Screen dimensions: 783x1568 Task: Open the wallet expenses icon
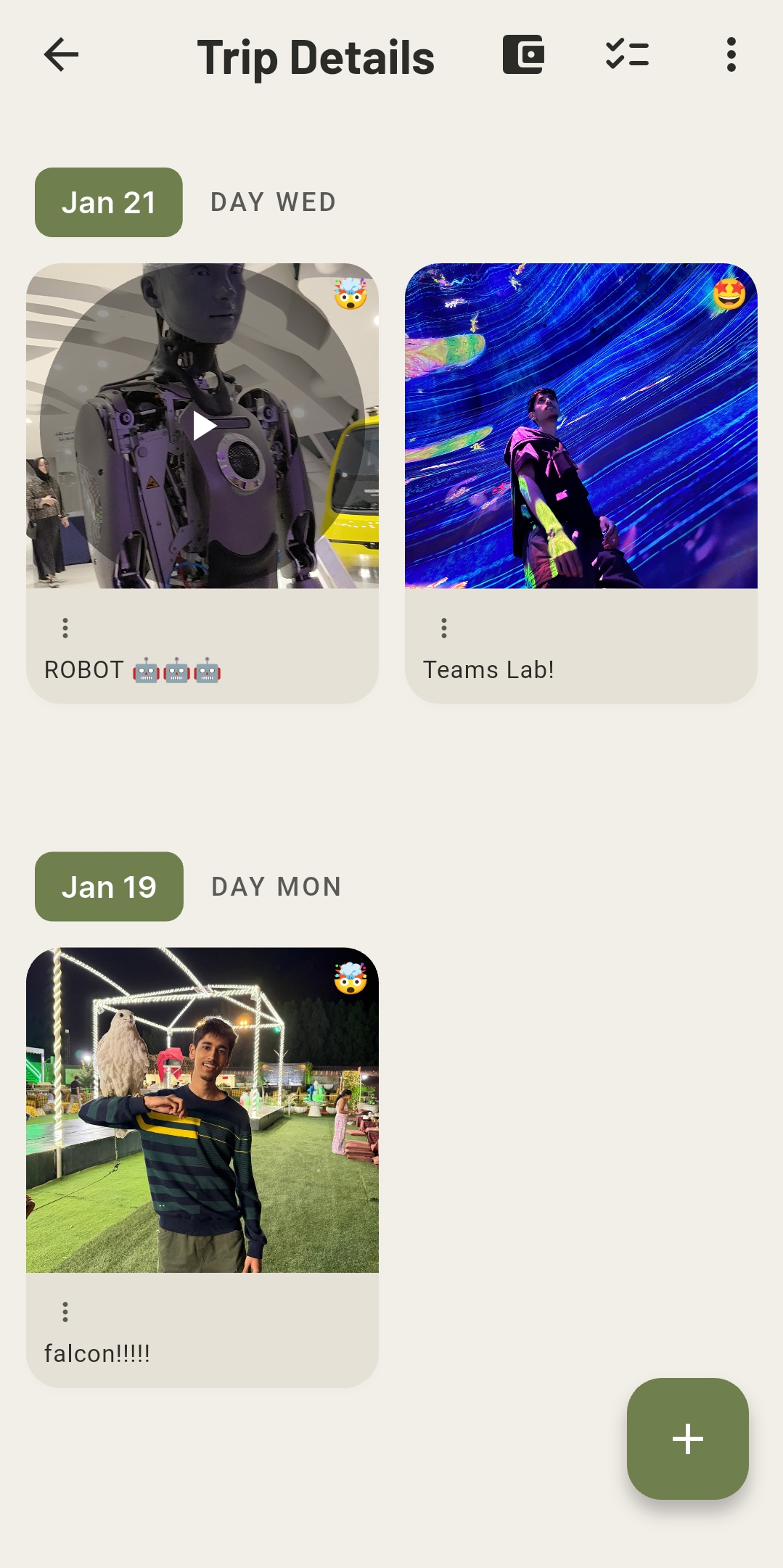point(523,55)
